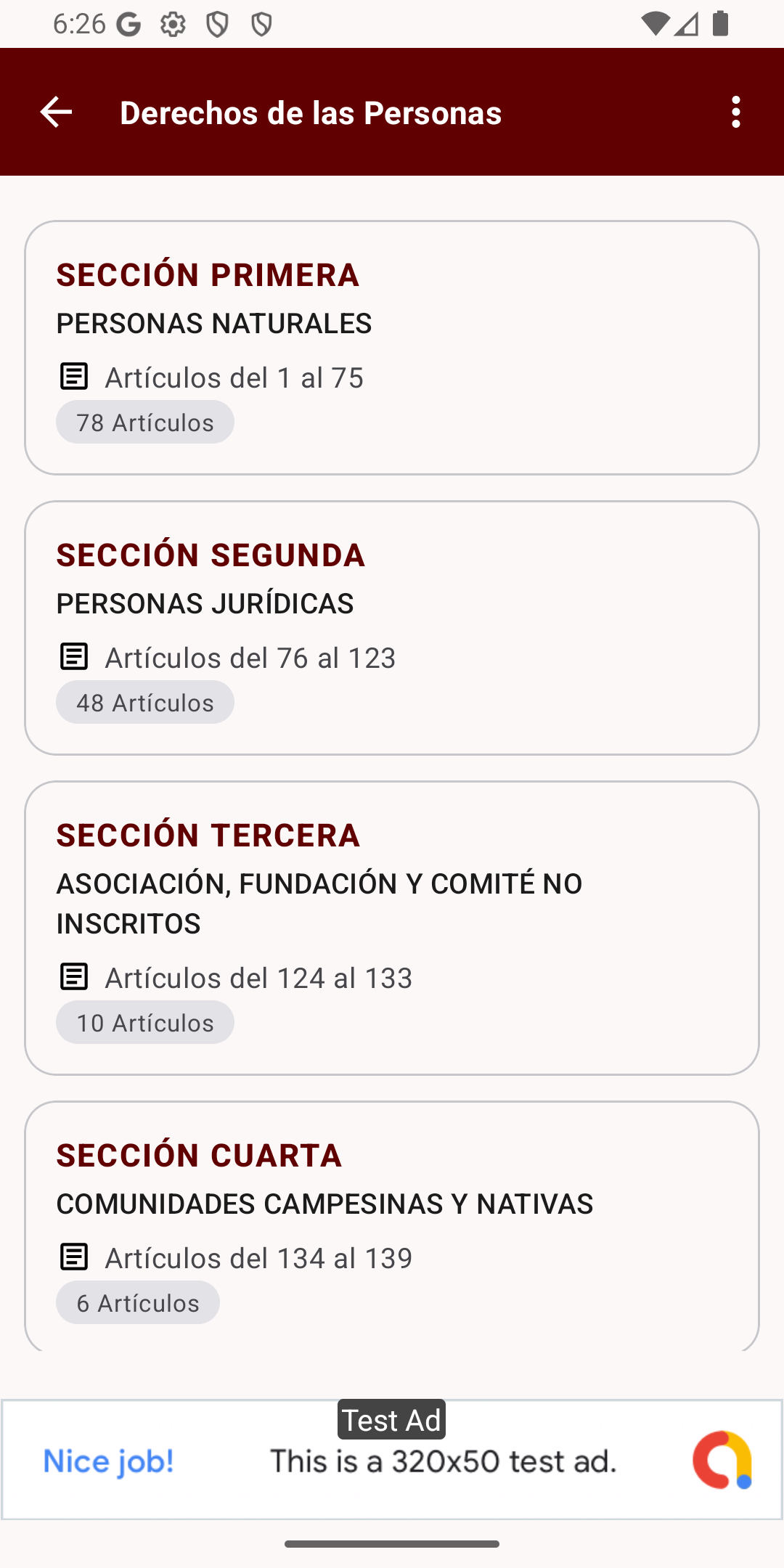Open Sección Segunda Personas Jurídicas card
The image size is (784, 1568).
(392, 628)
